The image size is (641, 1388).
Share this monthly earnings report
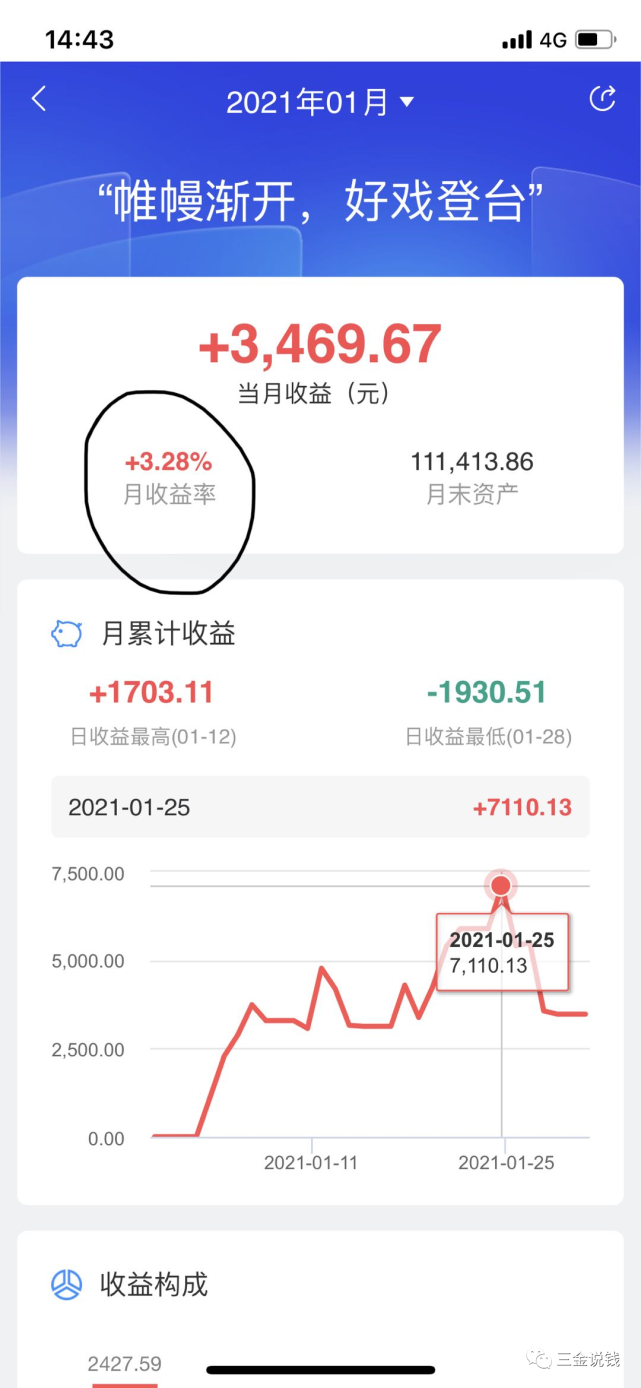tap(602, 98)
